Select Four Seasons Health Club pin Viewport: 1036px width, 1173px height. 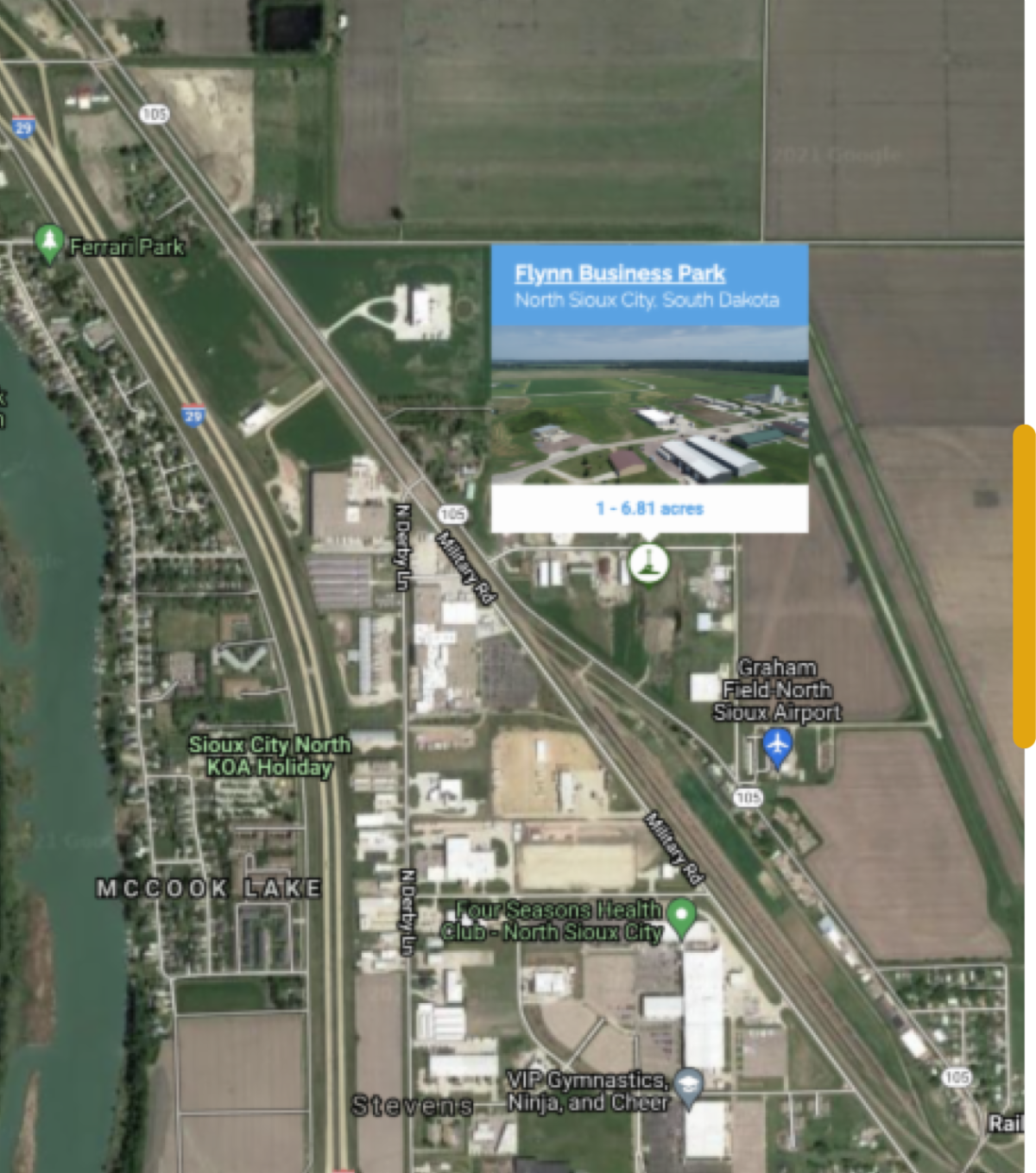click(x=681, y=916)
